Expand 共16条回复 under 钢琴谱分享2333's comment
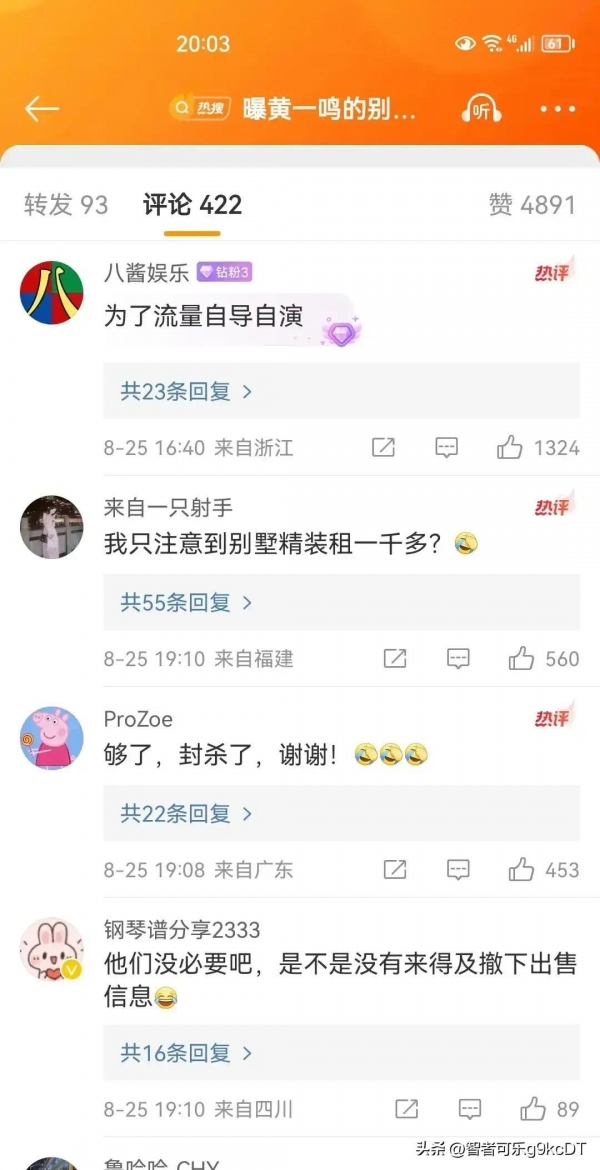 (186, 1053)
